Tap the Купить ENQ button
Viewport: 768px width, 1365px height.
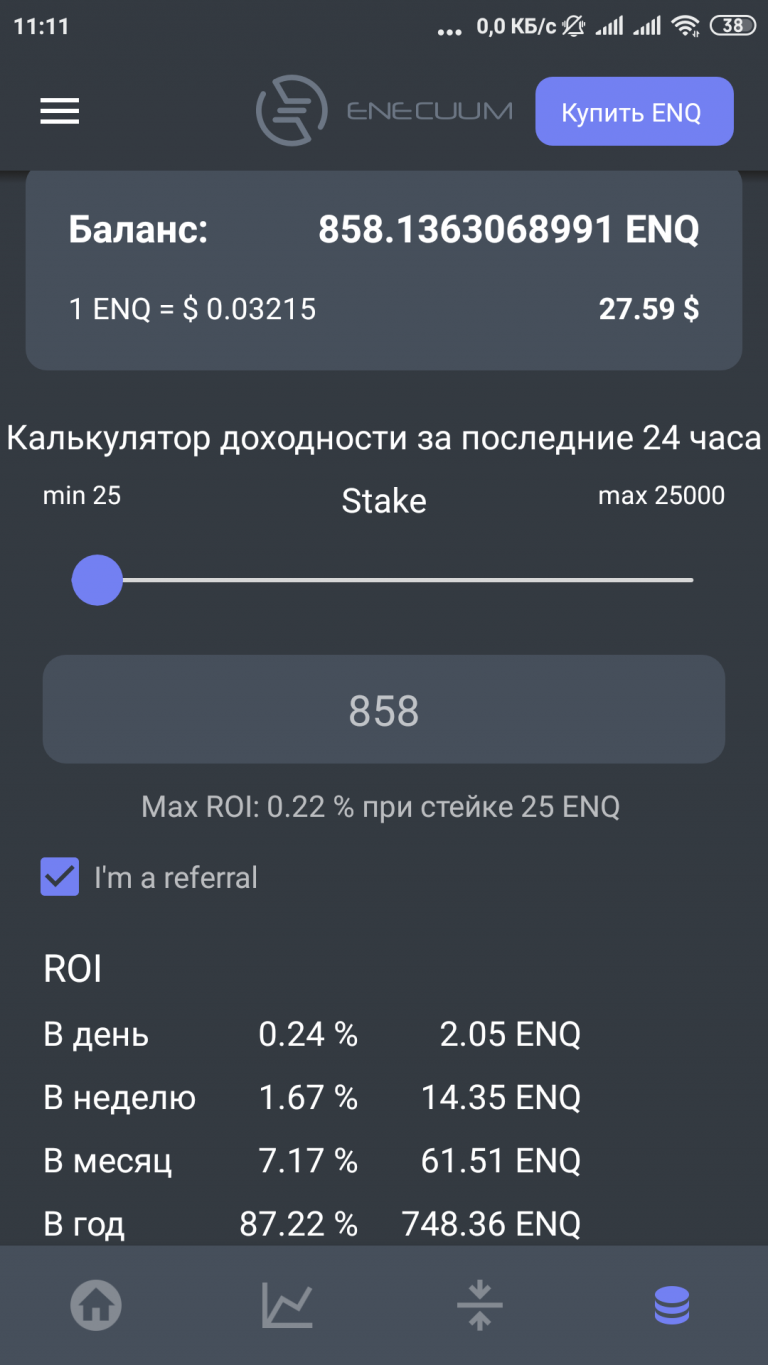[x=634, y=112]
